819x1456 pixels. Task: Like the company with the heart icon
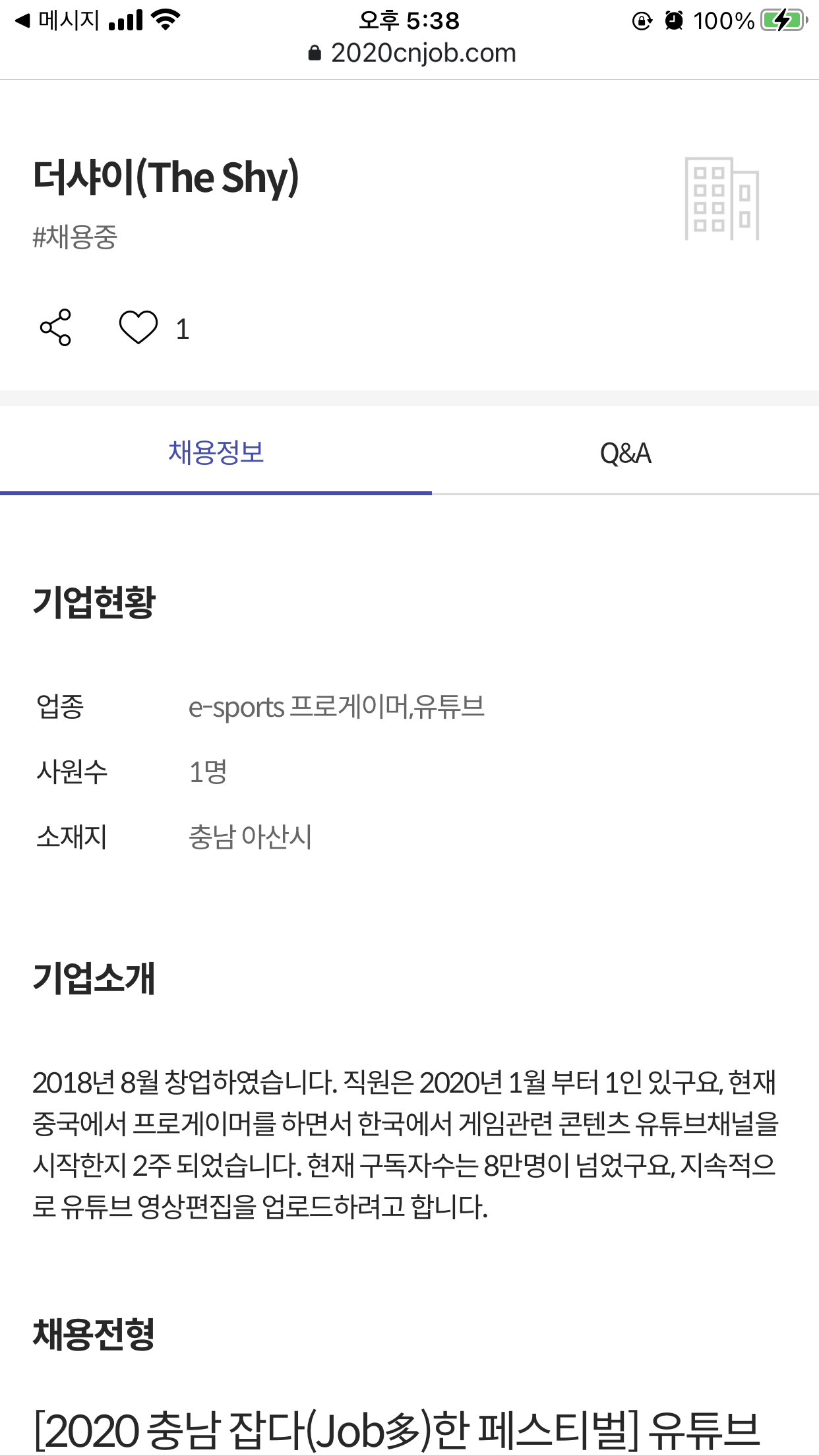(138, 328)
